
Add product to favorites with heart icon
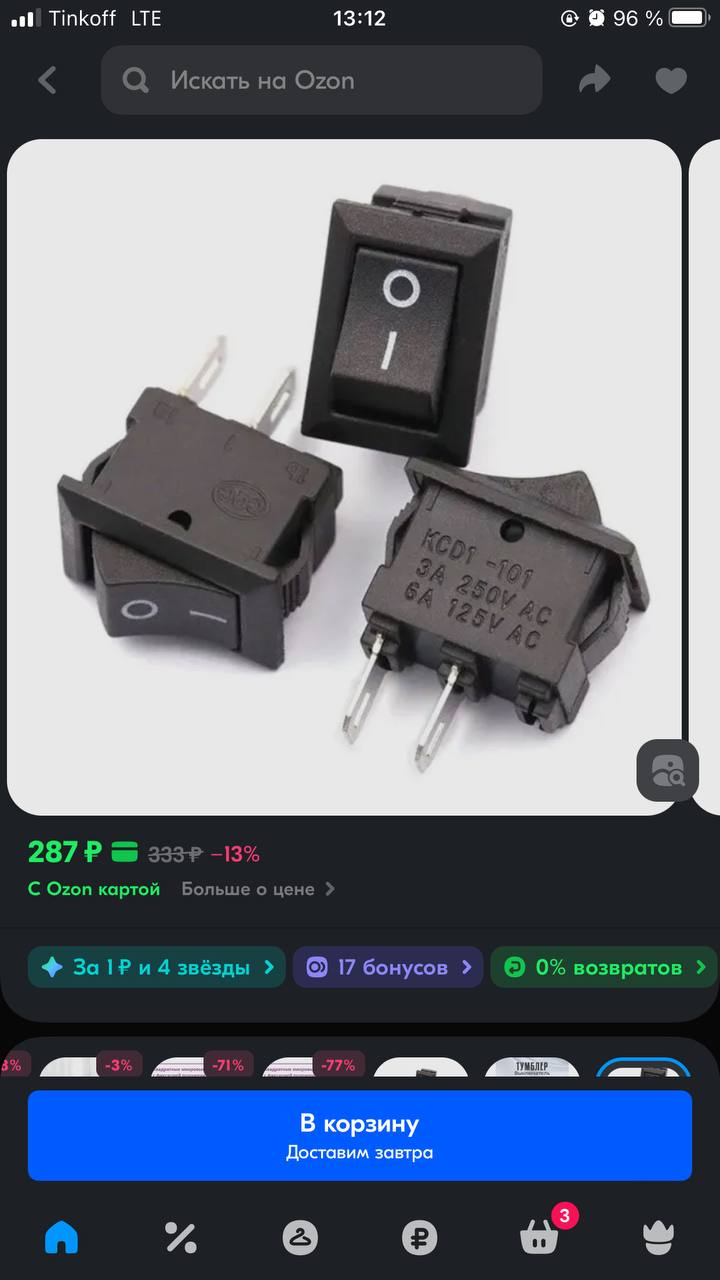click(671, 80)
